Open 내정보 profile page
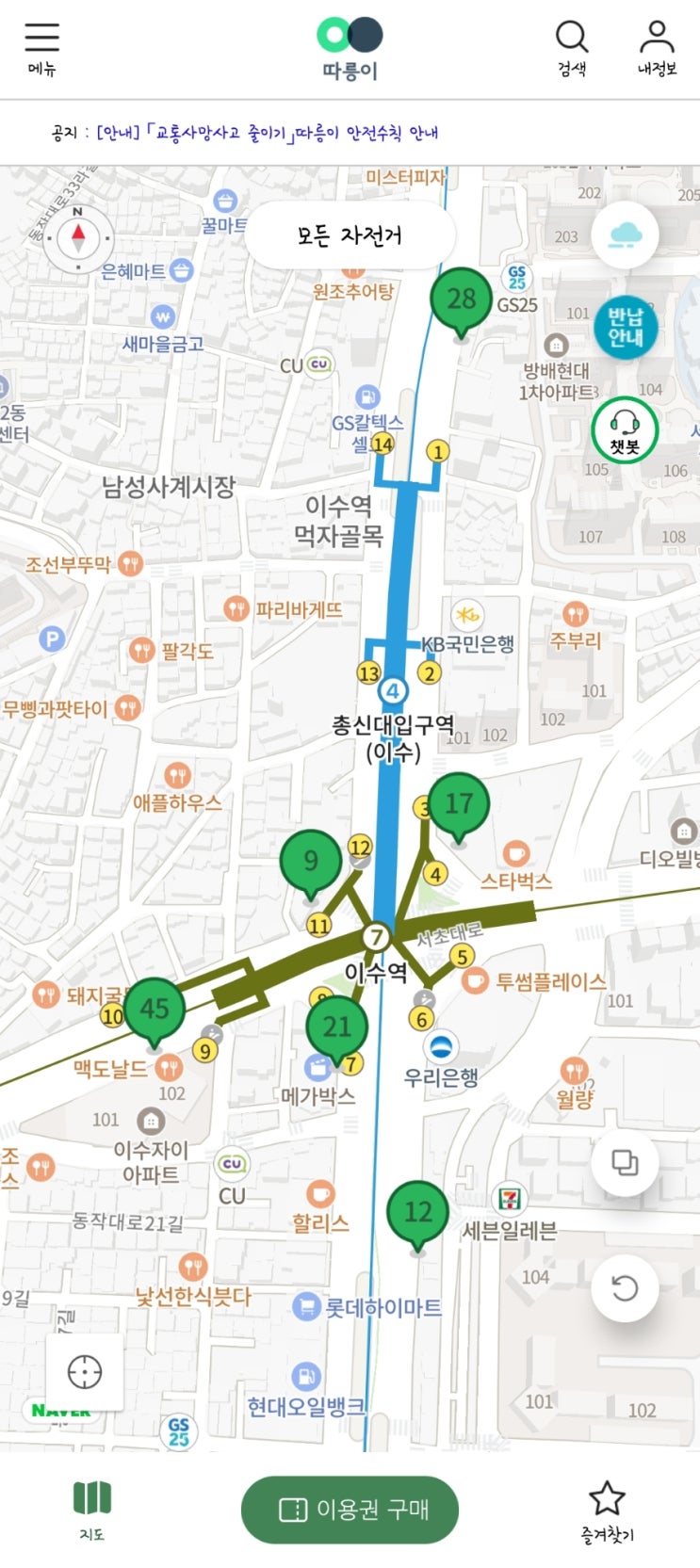The height and width of the screenshot is (1568, 700). [657, 48]
